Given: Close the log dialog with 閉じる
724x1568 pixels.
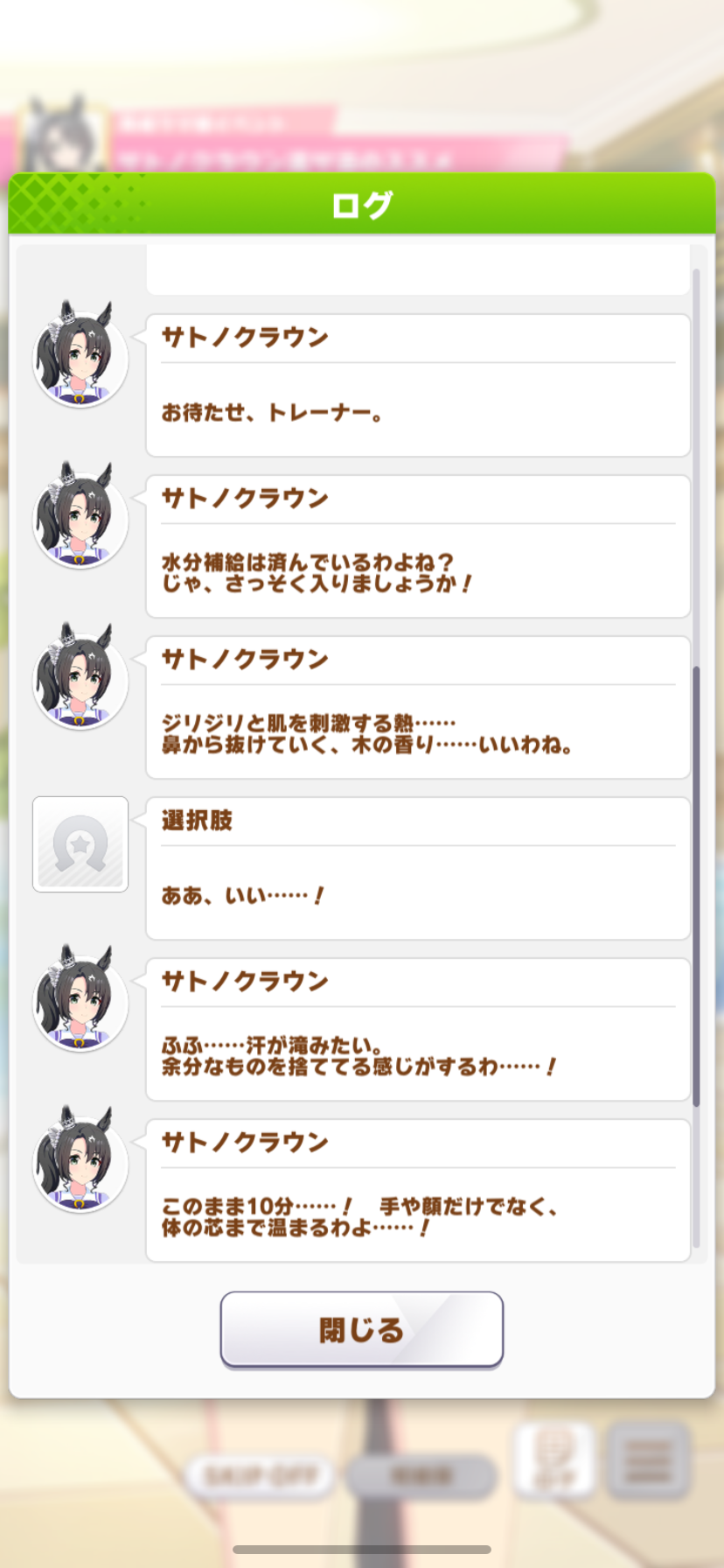Looking at the screenshot, I should pos(361,1329).
